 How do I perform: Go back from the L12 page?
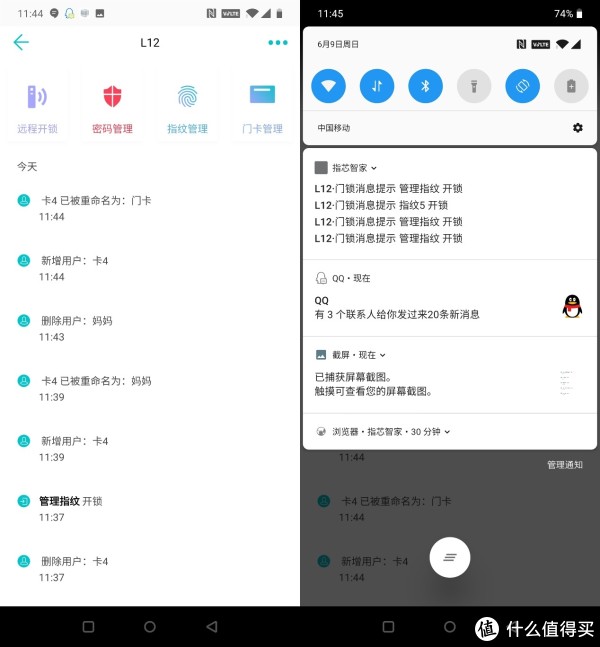(21, 42)
